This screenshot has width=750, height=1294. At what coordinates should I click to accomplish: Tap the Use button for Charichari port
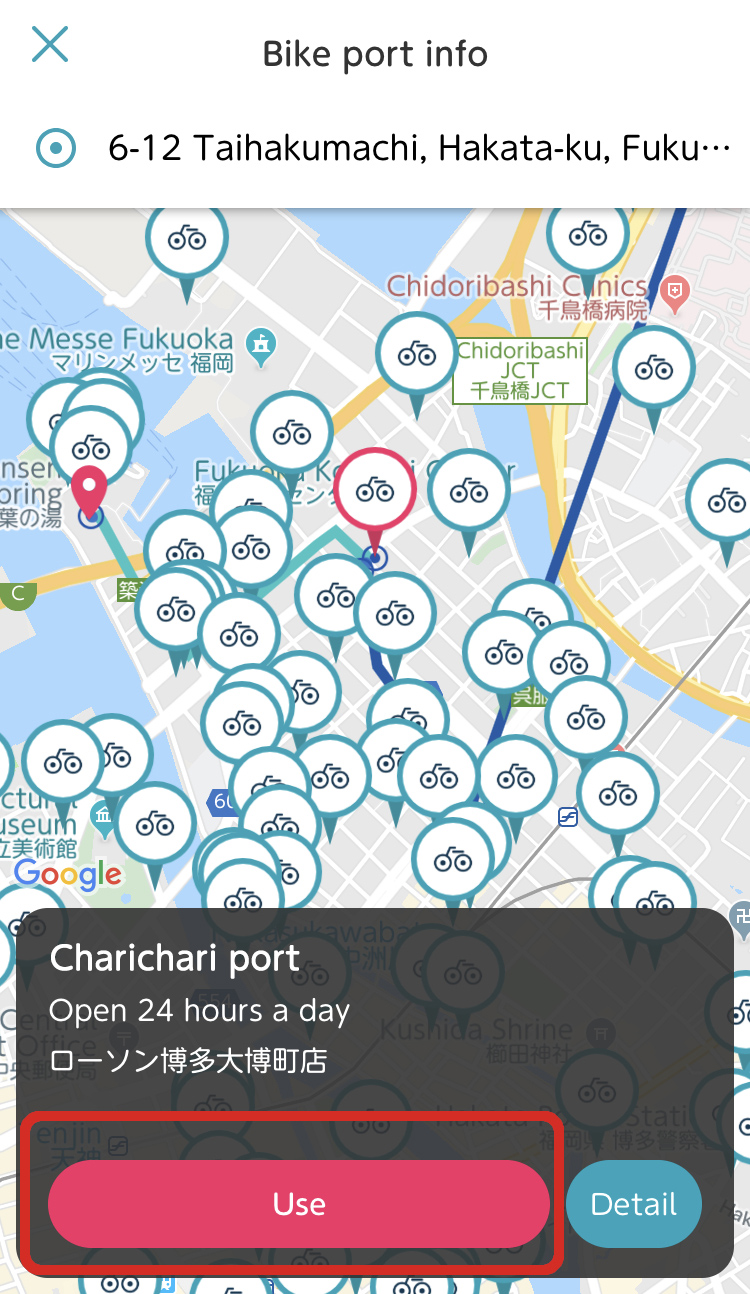pyautogui.click(x=298, y=1204)
